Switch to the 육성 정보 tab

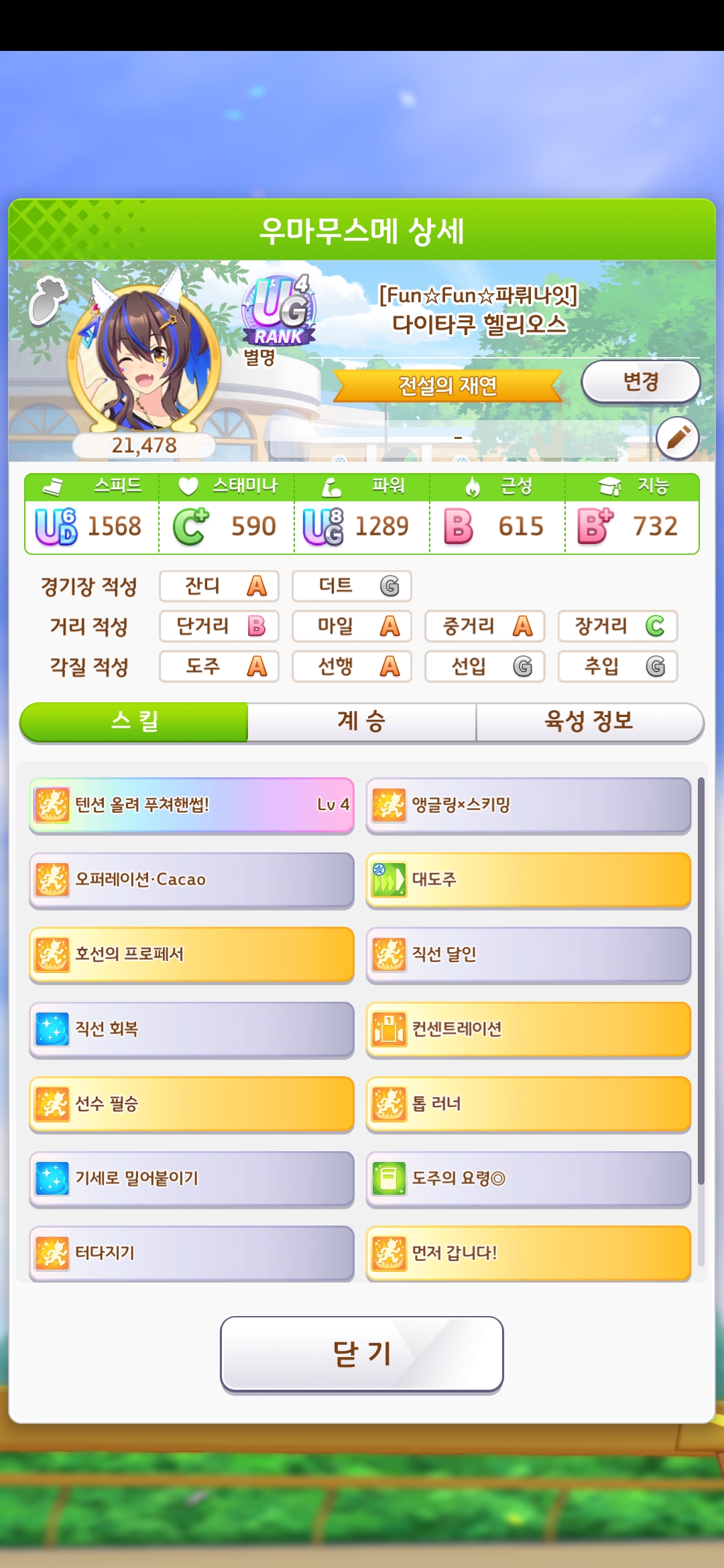589,722
